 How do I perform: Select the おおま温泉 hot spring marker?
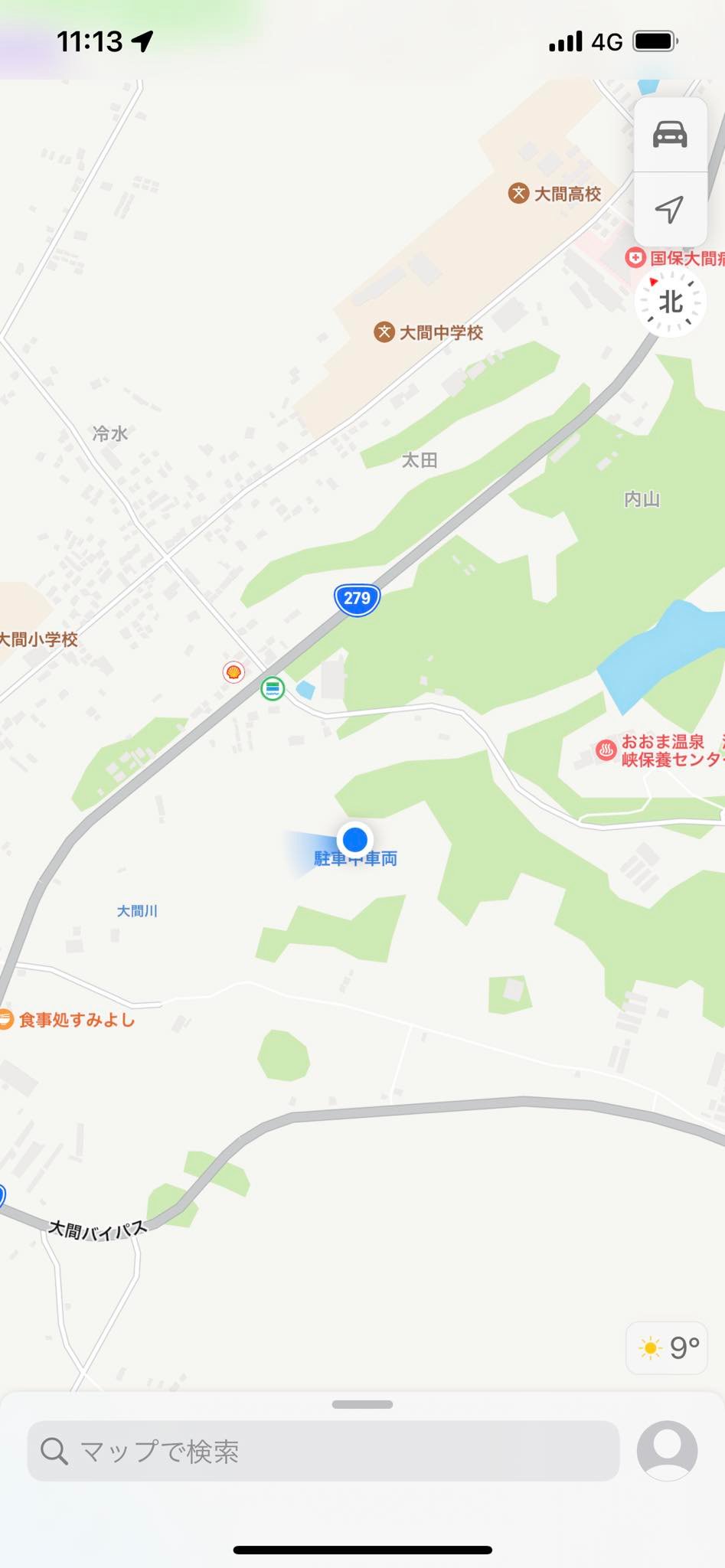pos(658,750)
